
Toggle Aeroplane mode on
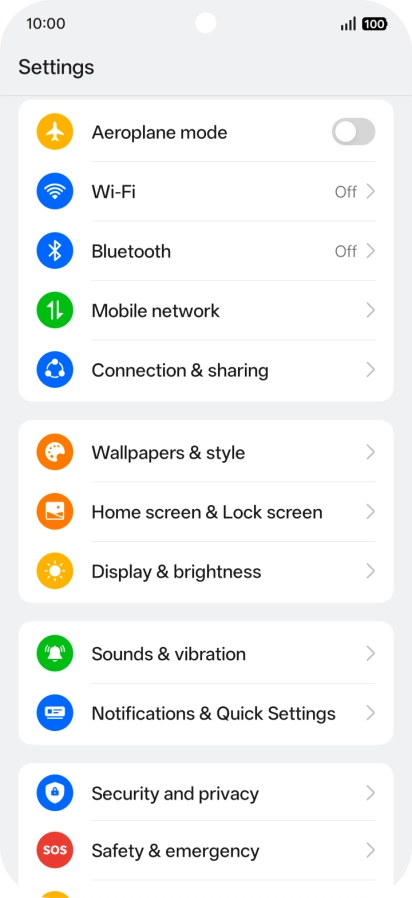click(353, 132)
